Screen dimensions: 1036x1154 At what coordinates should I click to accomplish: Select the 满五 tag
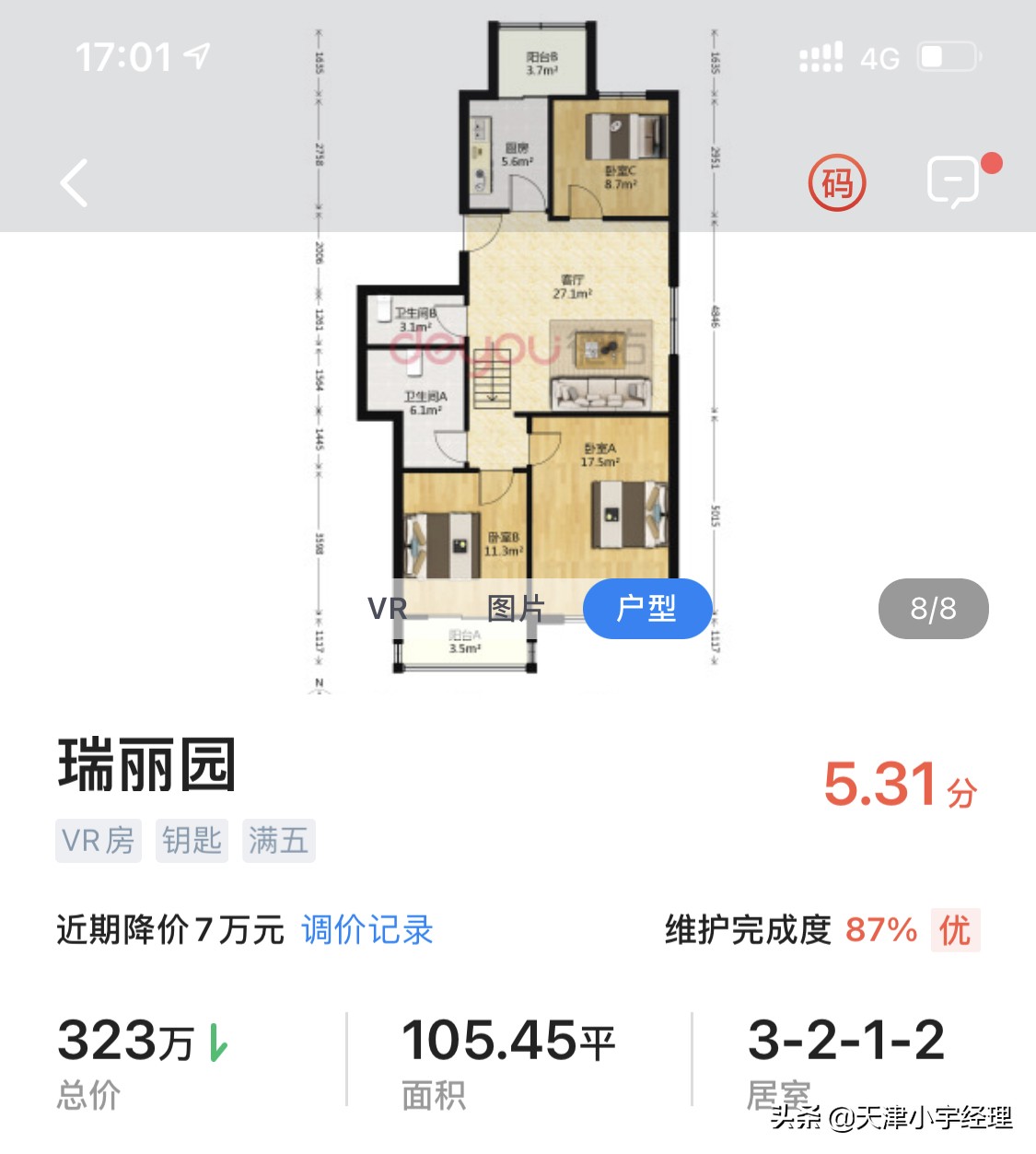coord(278,840)
